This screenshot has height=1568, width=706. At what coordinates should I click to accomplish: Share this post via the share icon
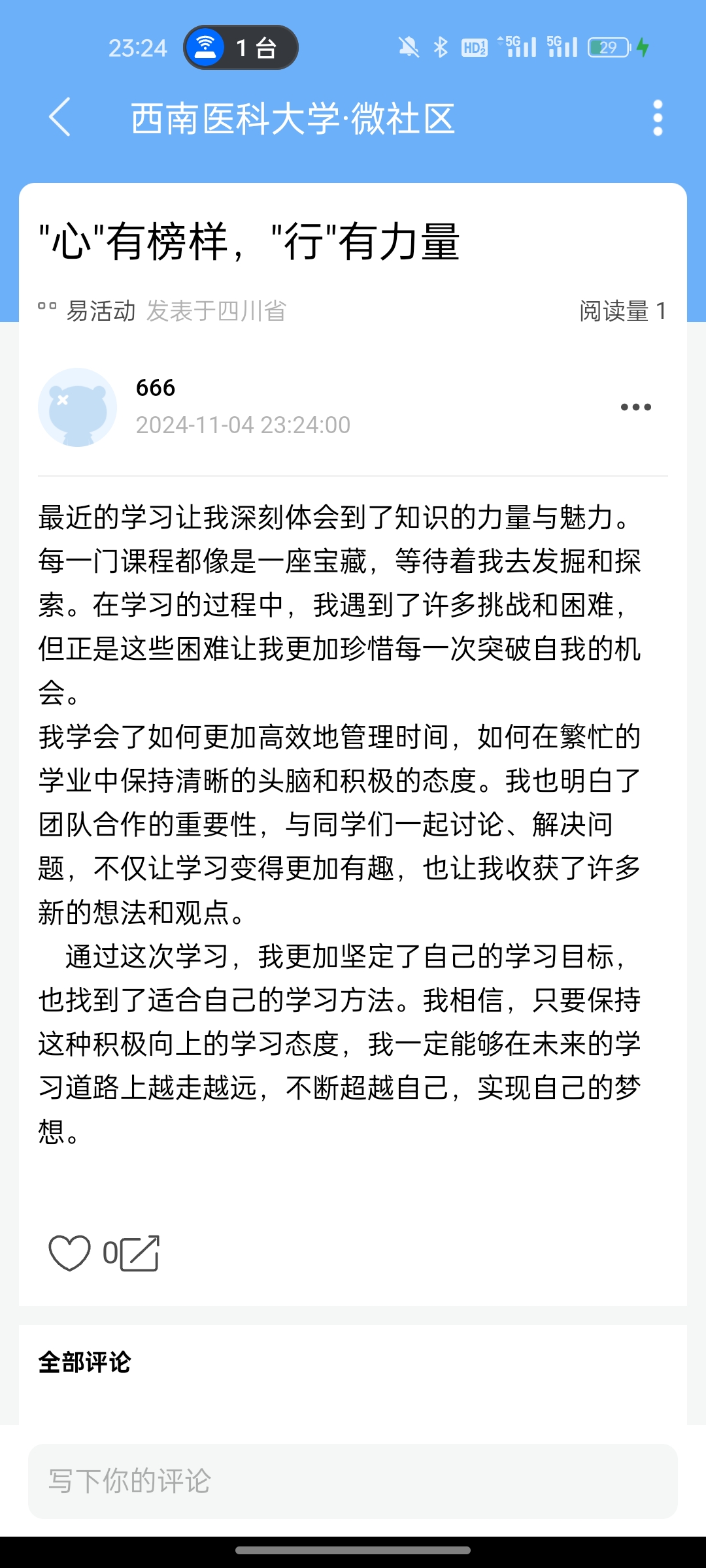[140, 1253]
